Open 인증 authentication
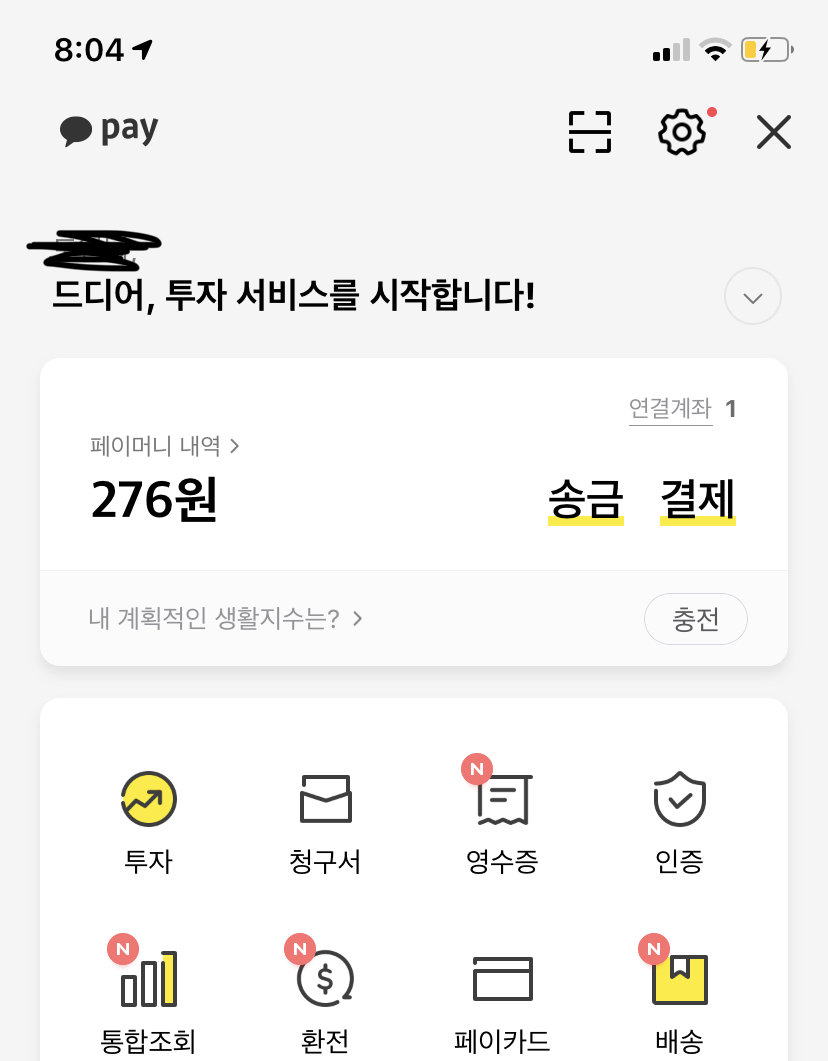The width and height of the screenshot is (828, 1061). tap(679, 820)
